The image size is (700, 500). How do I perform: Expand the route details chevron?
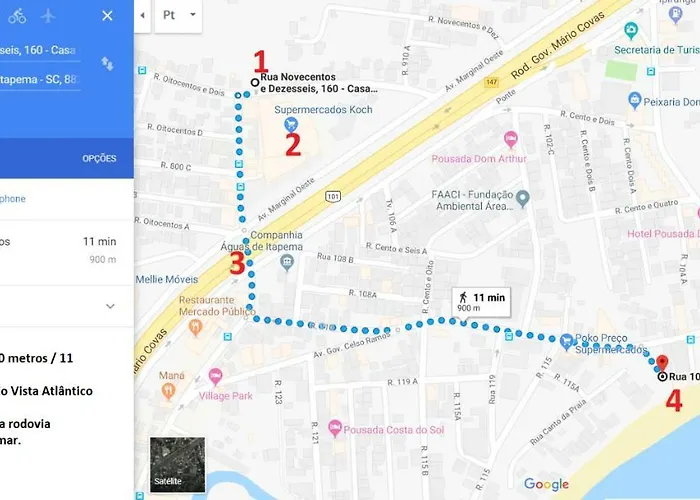(110, 306)
